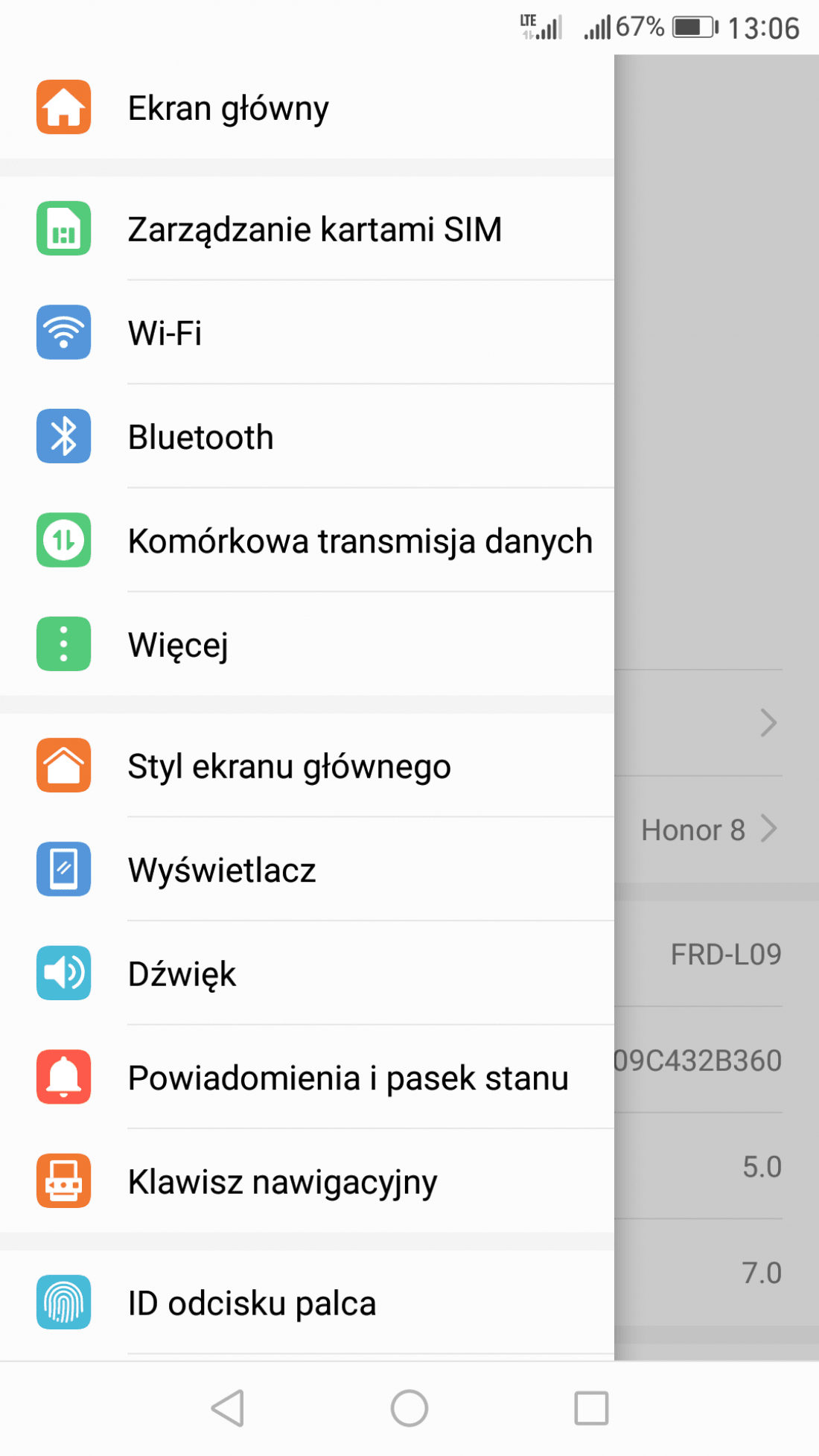Open Dźwięk settings
This screenshot has height=1456, width=819.
point(307,973)
